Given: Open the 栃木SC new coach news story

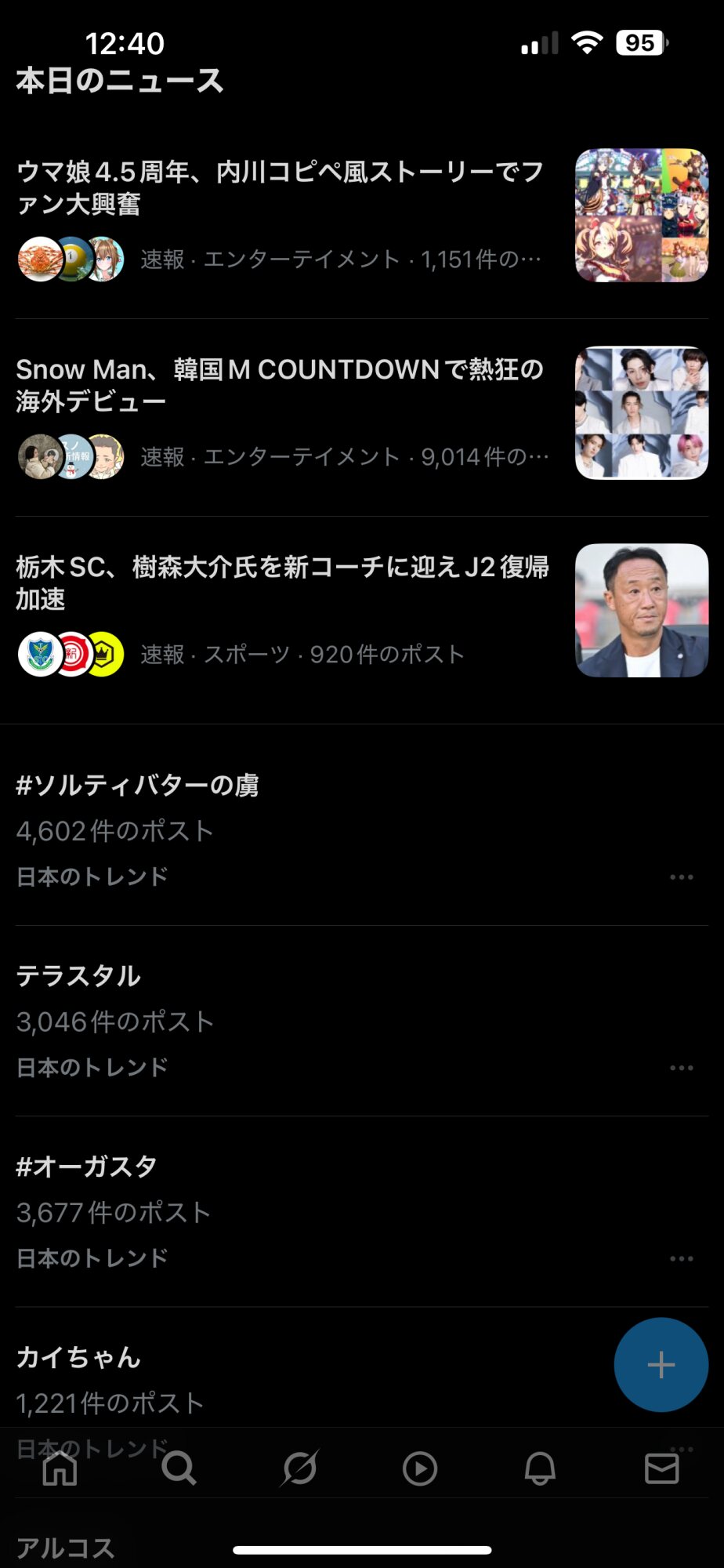Looking at the screenshot, I should tap(282, 583).
